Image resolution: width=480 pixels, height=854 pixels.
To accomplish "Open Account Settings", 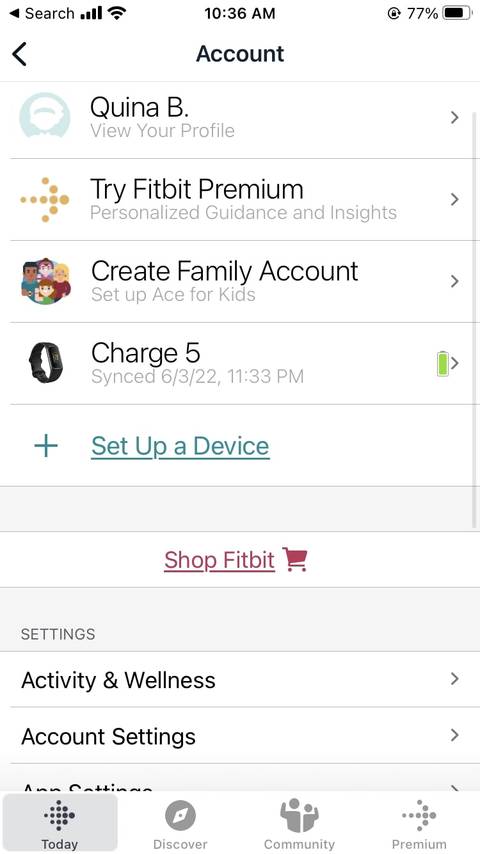I will [240, 736].
